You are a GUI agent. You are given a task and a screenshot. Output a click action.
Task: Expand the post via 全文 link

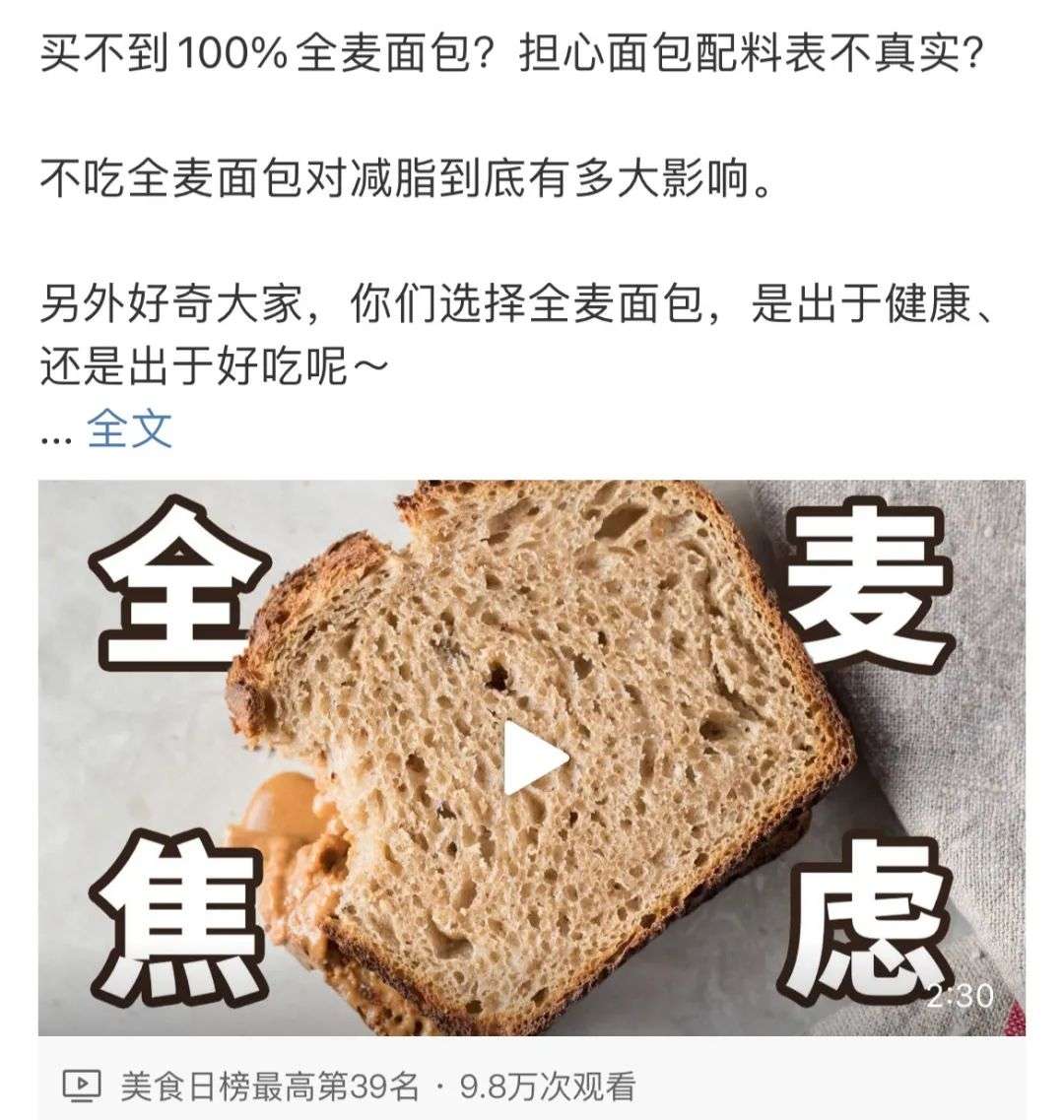(x=129, y=429)
